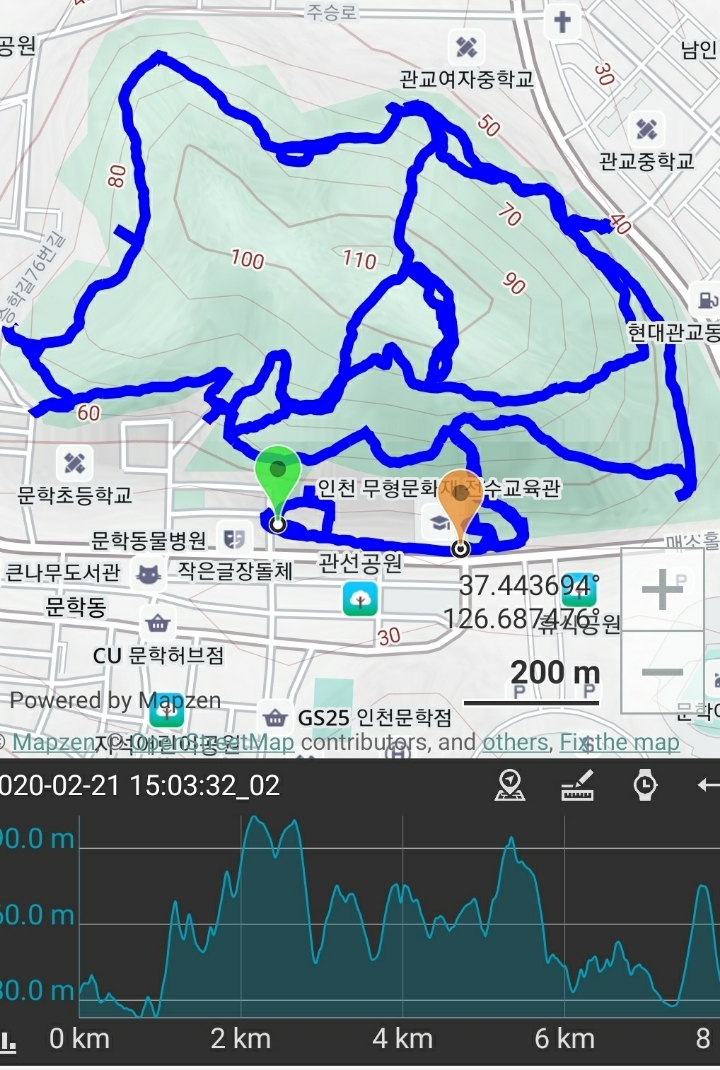720x1070 pixels.
Task: Zoom out of the map with minus
Action: (661, 671)
